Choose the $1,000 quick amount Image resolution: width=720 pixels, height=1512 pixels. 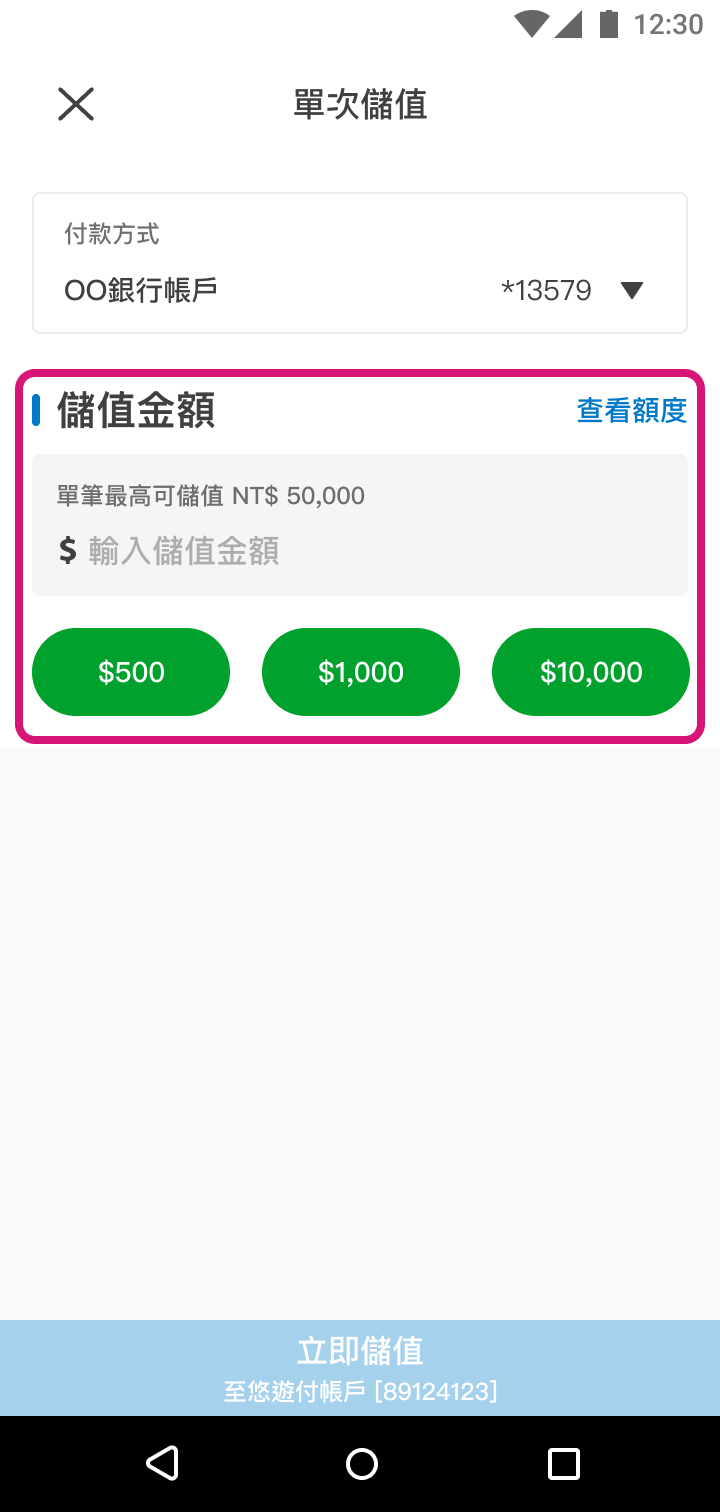pos(361,672)
